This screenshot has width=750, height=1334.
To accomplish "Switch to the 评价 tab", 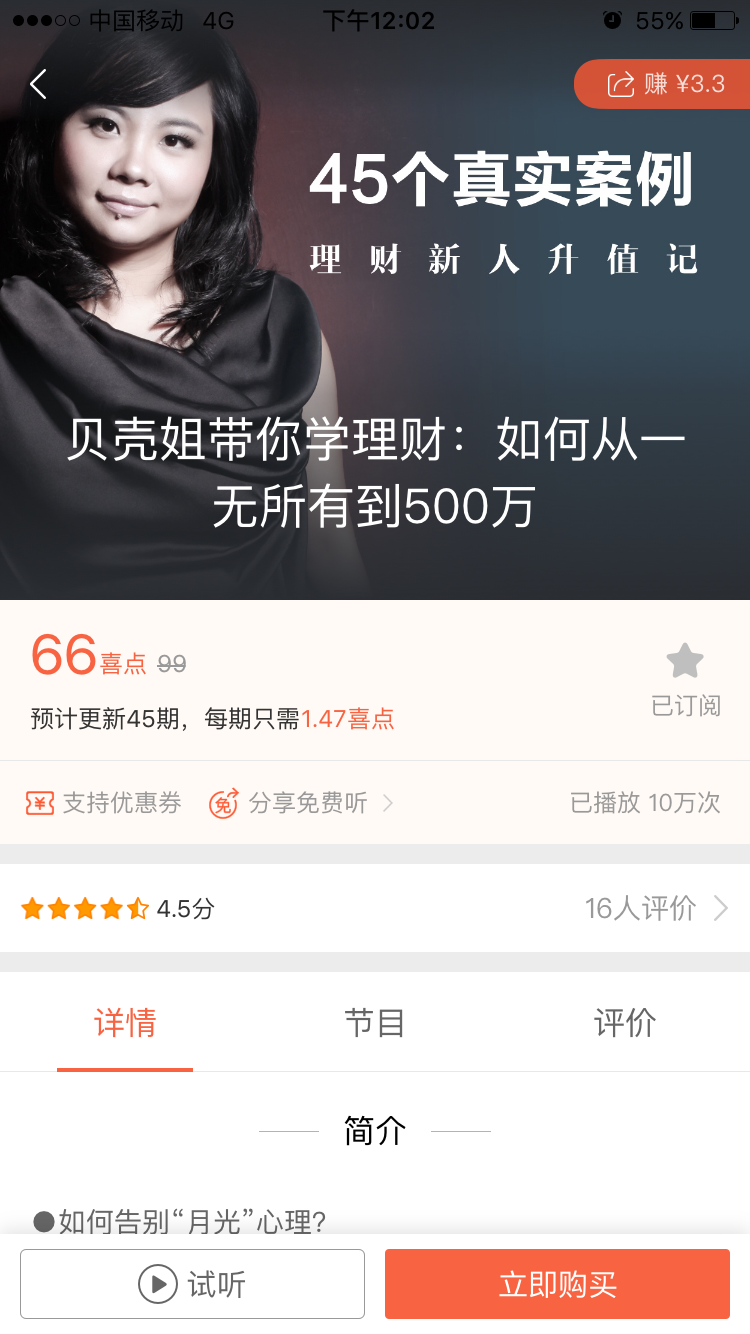I will [x=625, y=1023].
